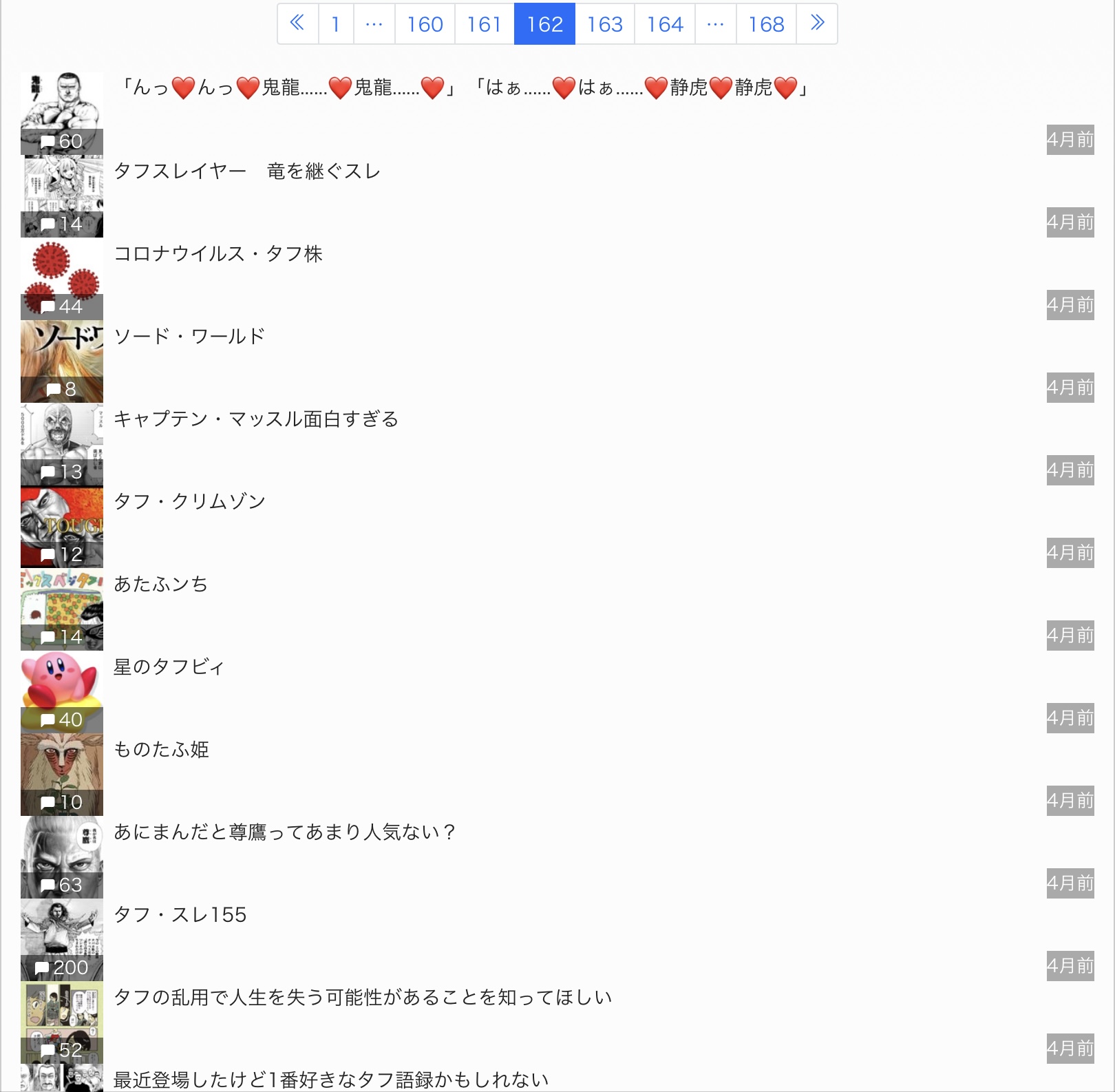Screen dimensions: 1115x1092
Task: View the ものたふ姫 thread
Action: tap(161, 750)
